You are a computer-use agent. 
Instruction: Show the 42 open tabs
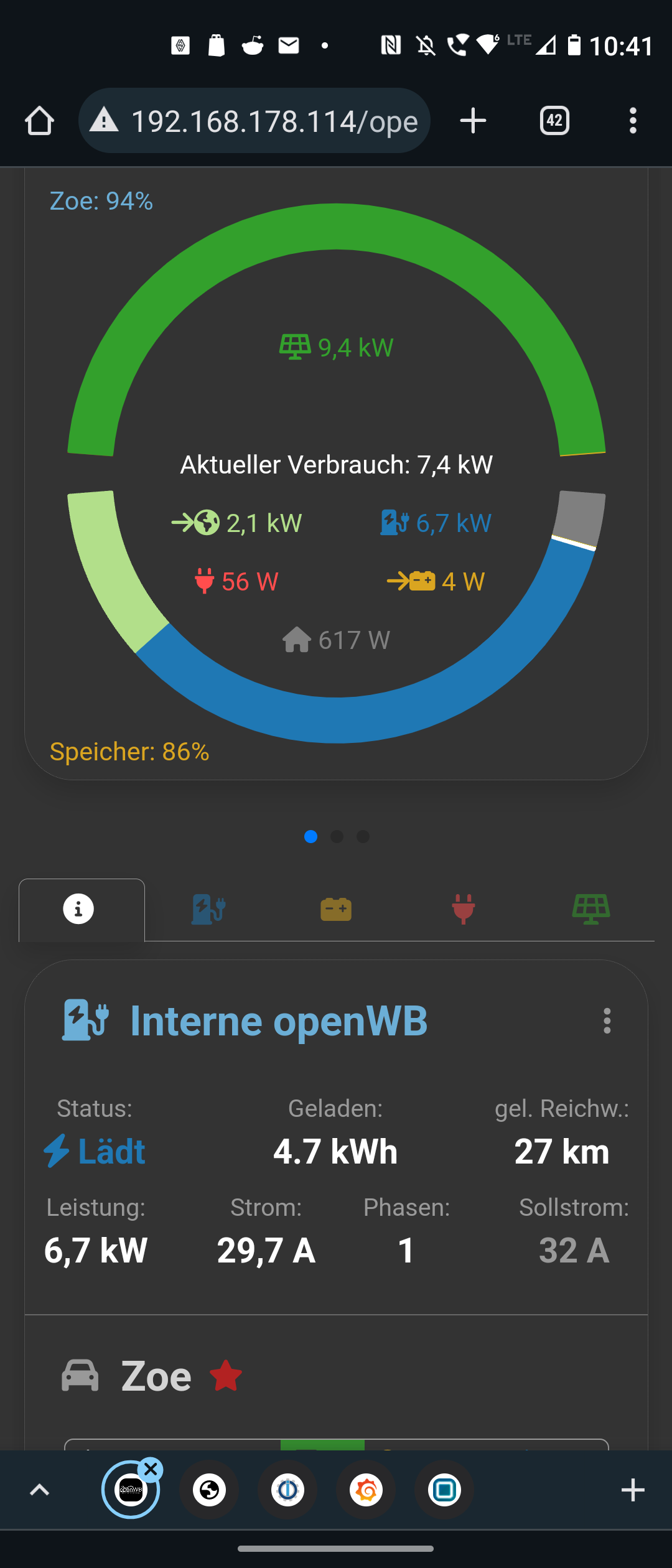coord(554,121)
